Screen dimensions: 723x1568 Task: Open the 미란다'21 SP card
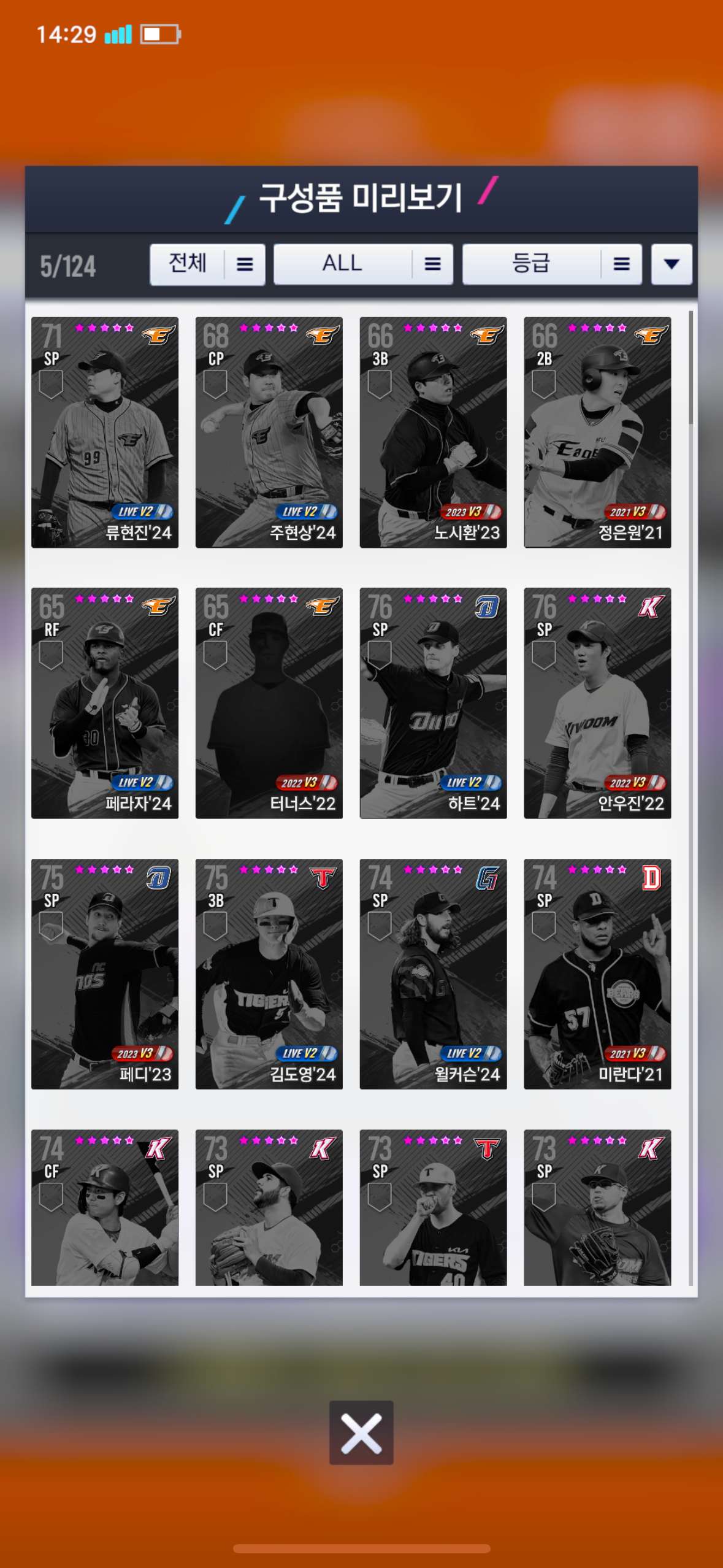pos(597,974)
